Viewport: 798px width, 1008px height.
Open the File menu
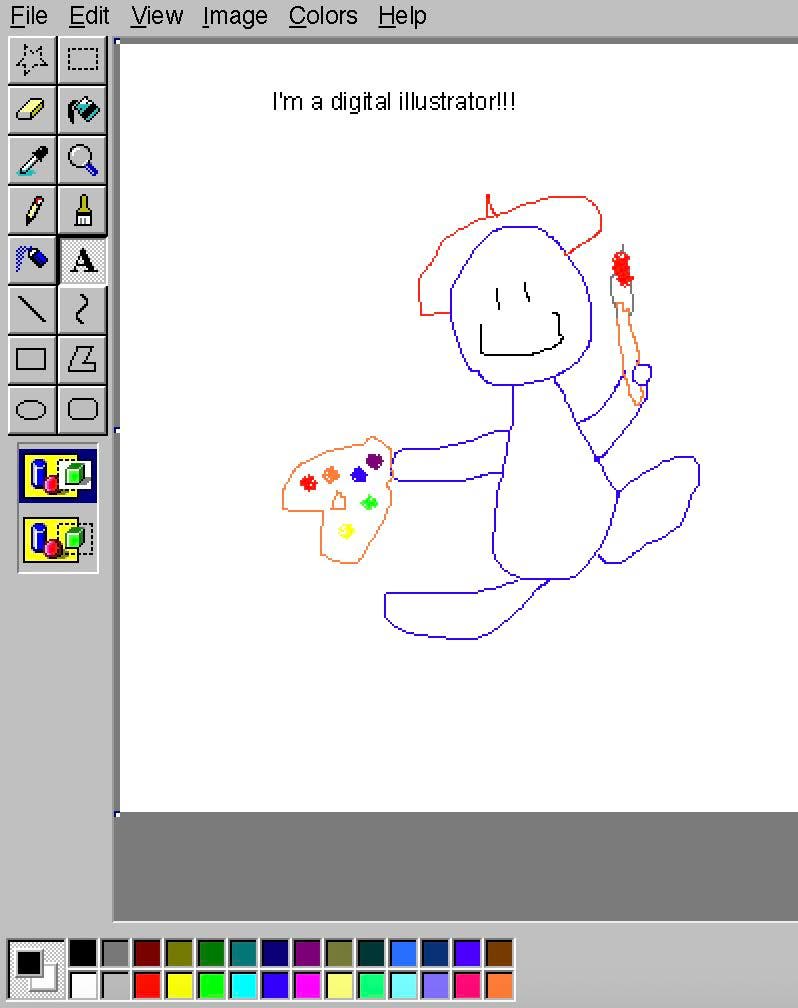tap(28, 16)
